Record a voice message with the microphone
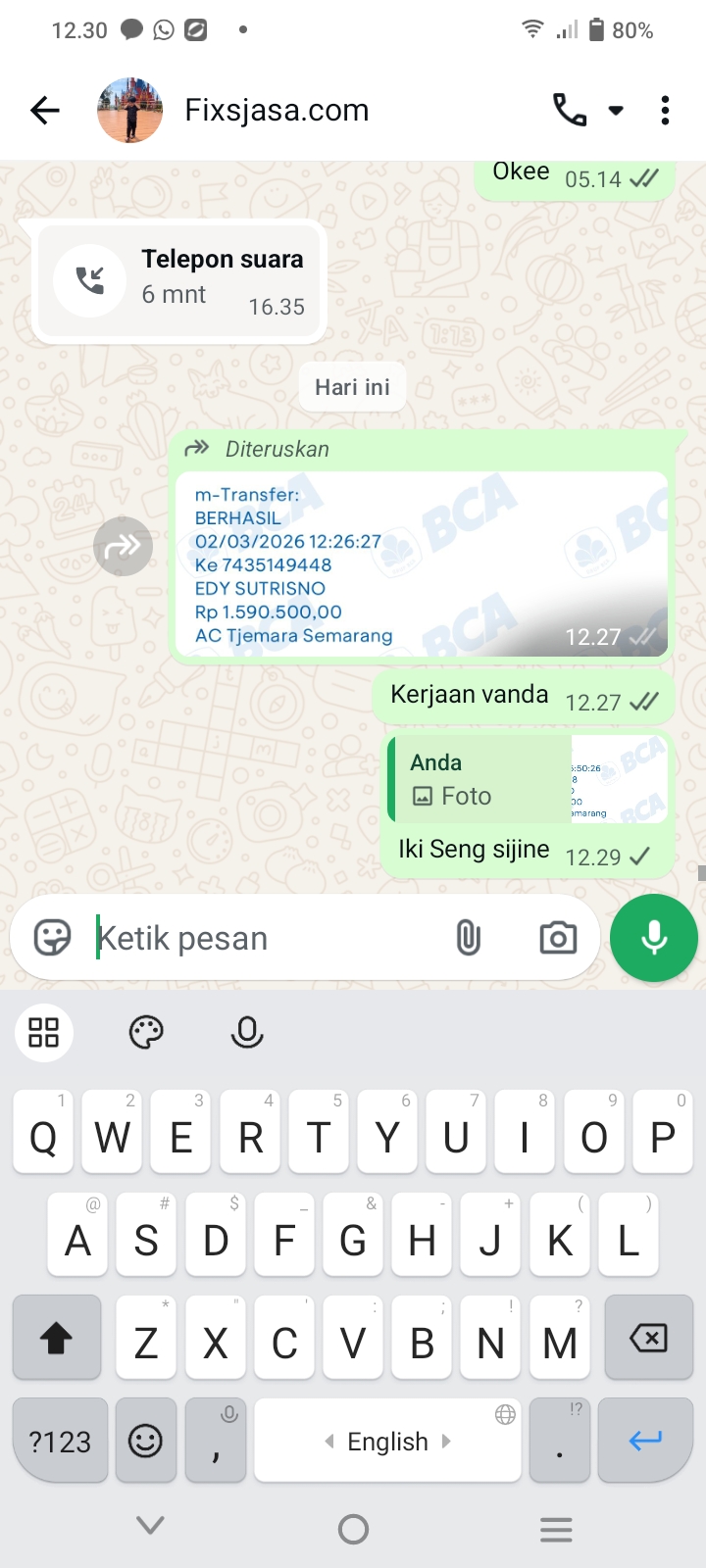The height and width of the screenshot is (1568, 706). 653,938
